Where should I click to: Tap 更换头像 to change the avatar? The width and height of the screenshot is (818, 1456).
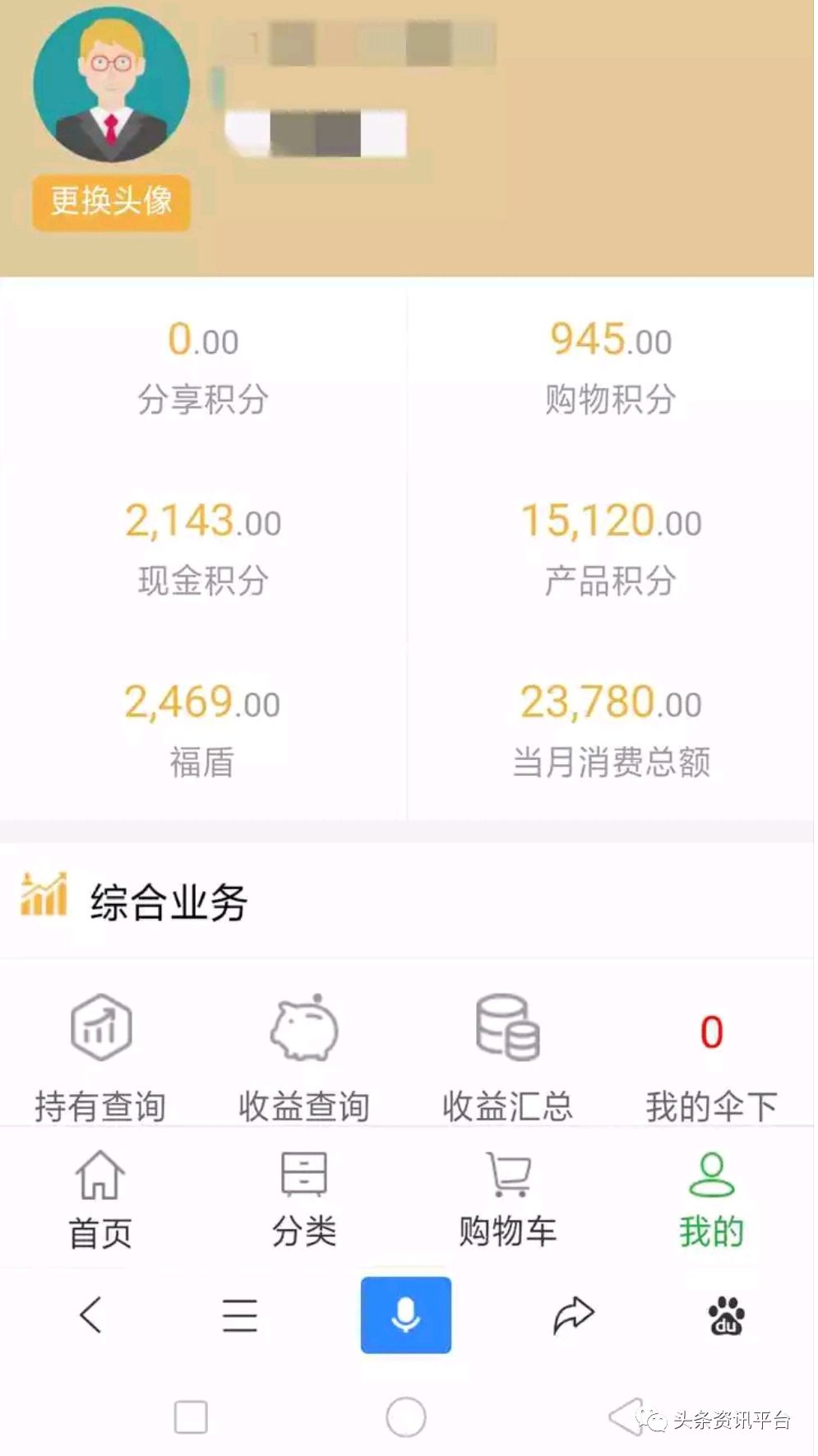point(111,202)
